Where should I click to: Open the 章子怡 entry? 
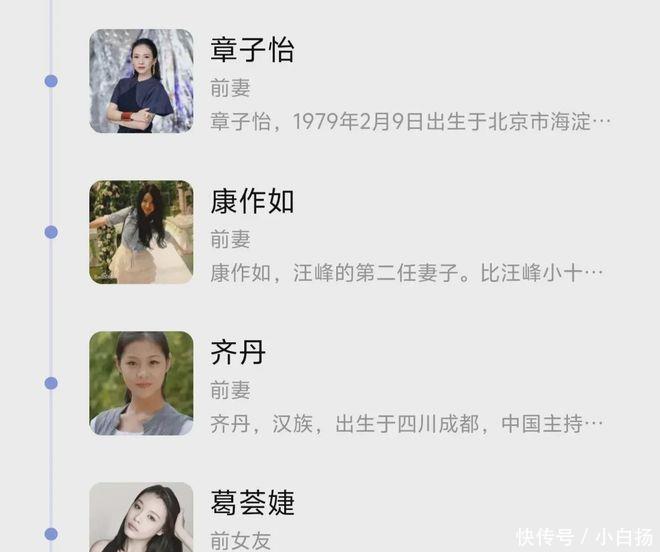tap(252, 50)
